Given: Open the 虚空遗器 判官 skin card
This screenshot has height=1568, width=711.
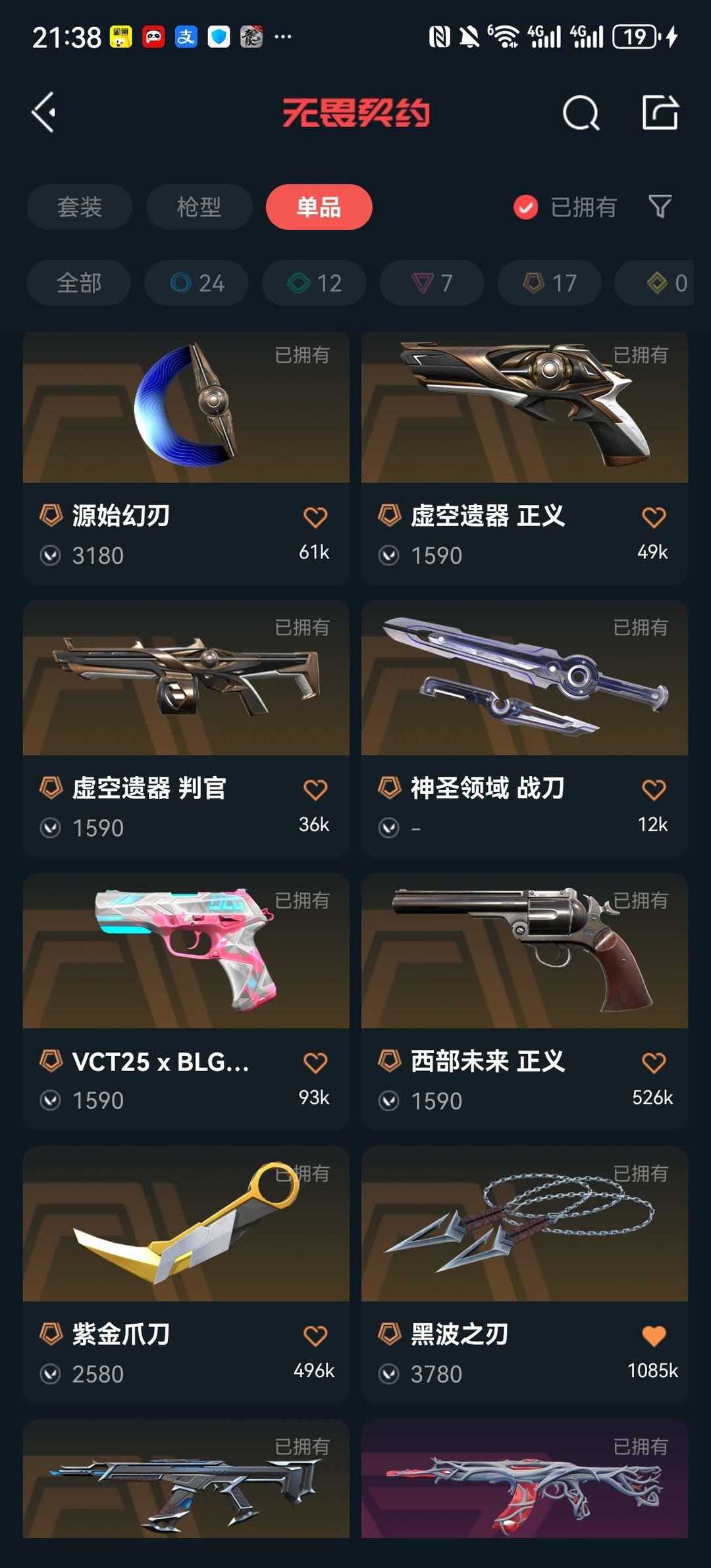Looking at the screenshot, I should click(x=186, y=728).
